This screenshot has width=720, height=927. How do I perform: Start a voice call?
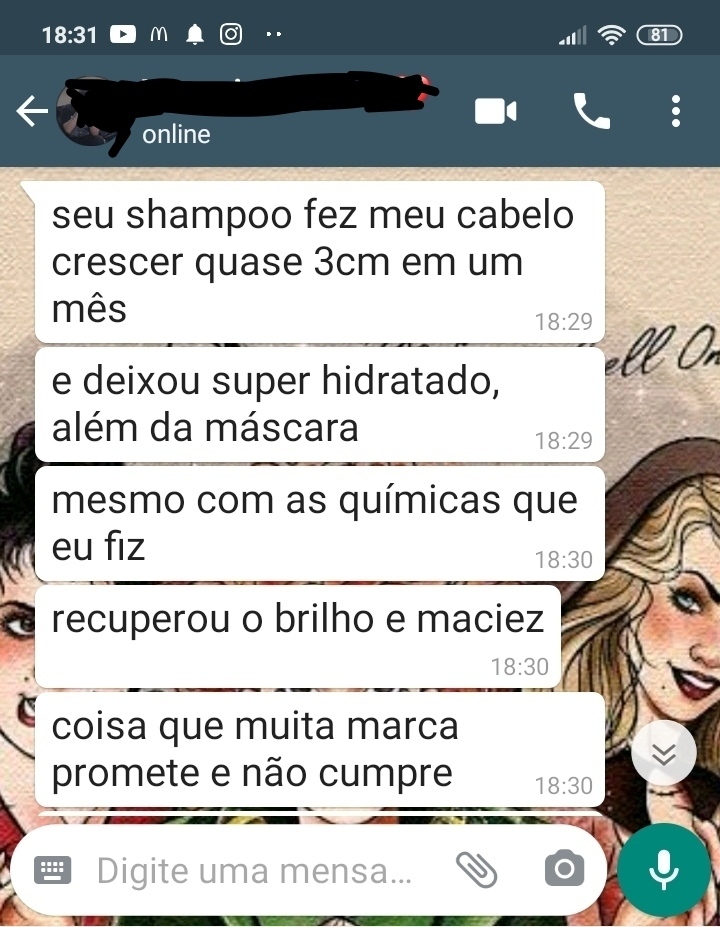coord(591,111)
